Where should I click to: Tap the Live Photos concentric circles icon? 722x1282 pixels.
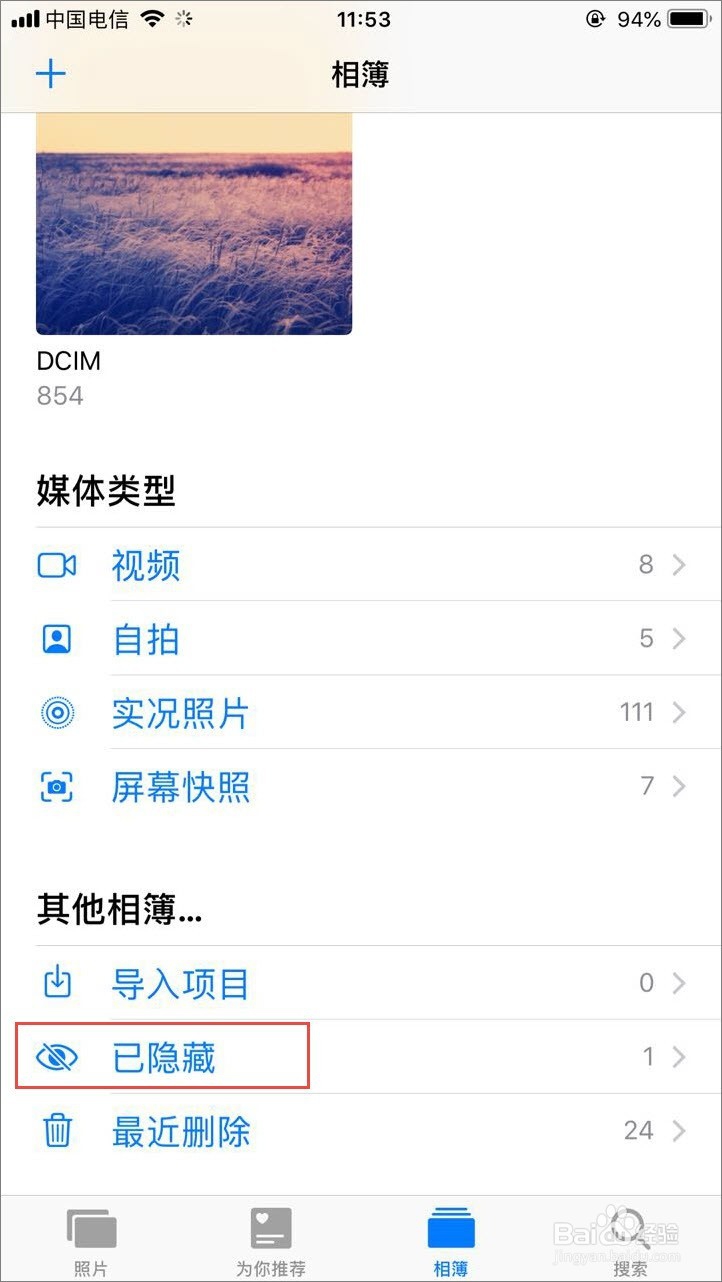click(57, 712)
